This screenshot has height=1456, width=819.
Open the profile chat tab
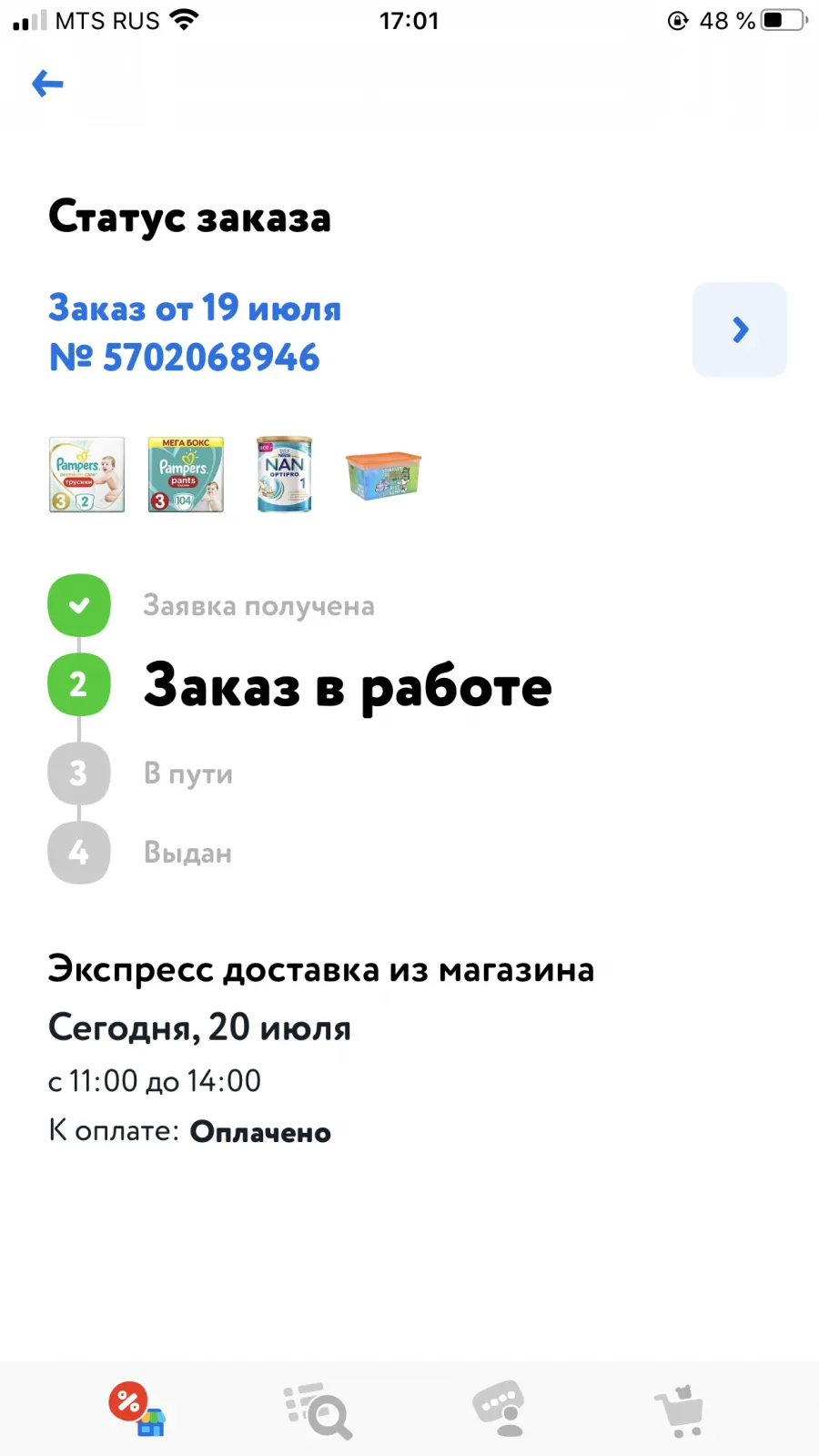pyautogui.click(x=499, y=1409)
